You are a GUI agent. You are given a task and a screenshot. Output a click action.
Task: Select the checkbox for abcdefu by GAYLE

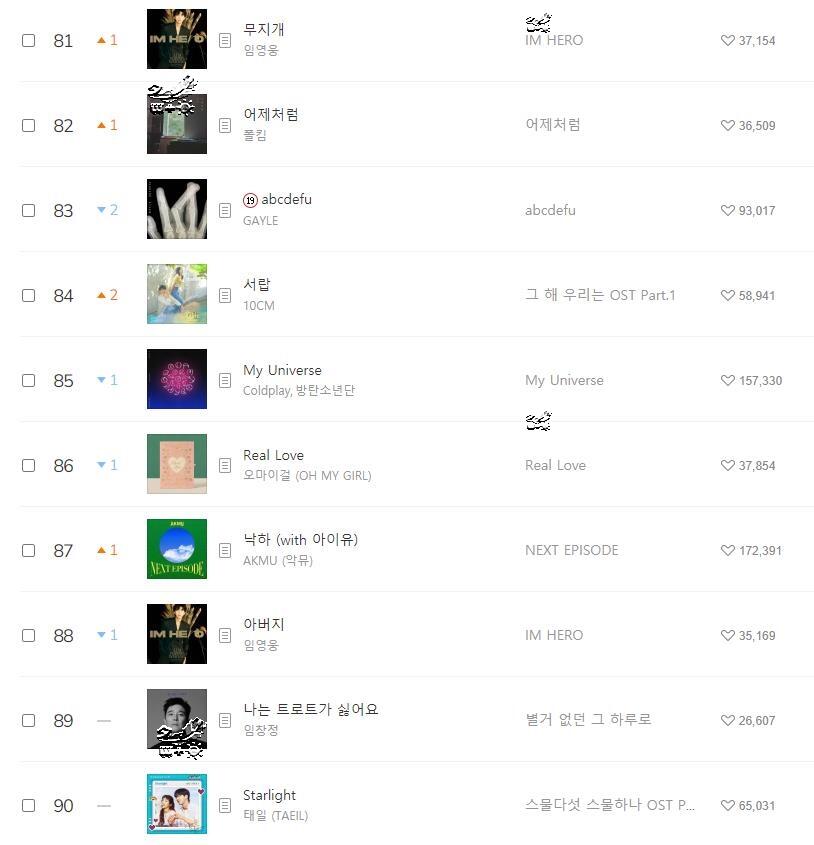pyautogui.click(x=29, y=210)
